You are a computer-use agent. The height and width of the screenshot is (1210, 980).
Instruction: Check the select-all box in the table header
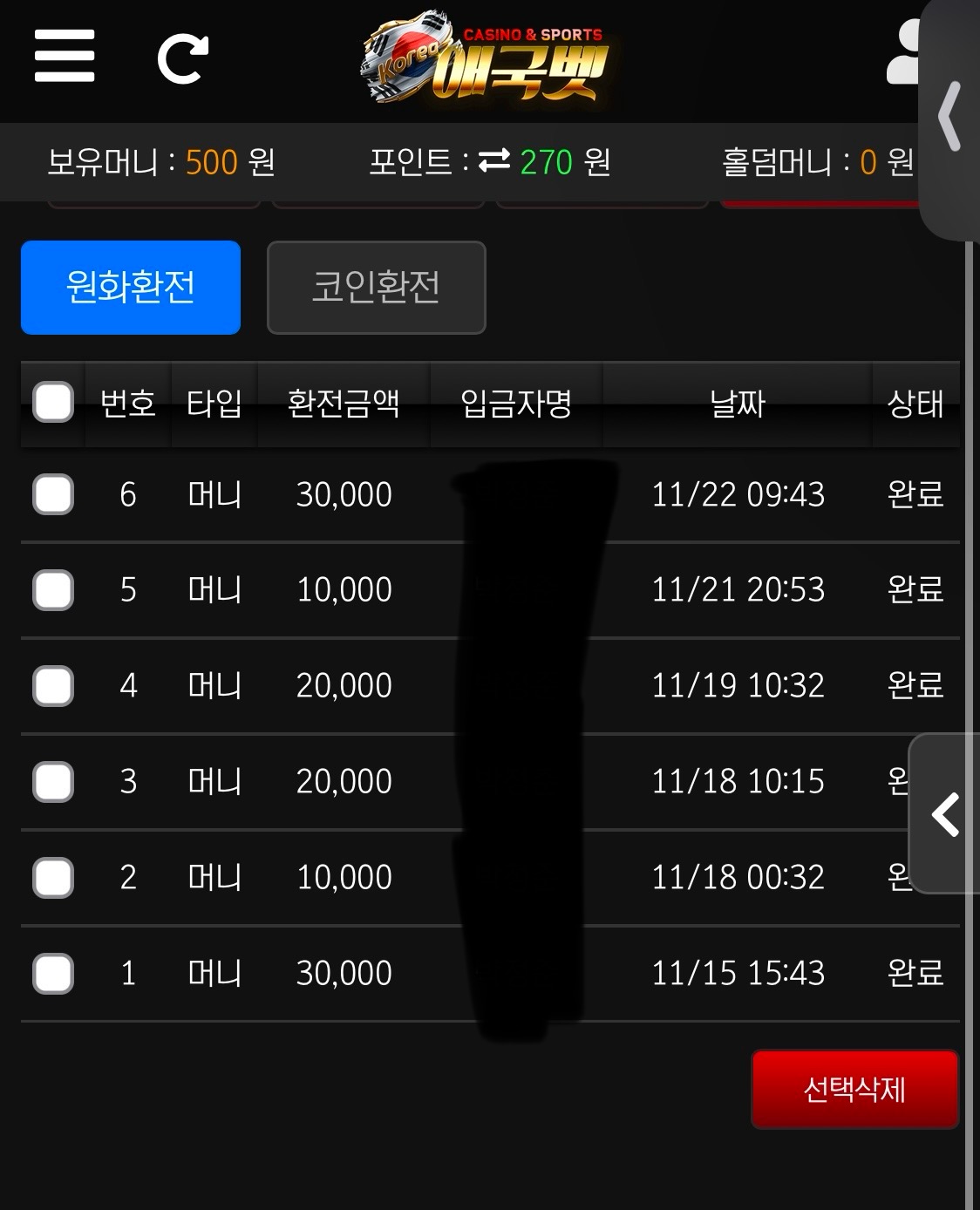click(x=53, y=403)
